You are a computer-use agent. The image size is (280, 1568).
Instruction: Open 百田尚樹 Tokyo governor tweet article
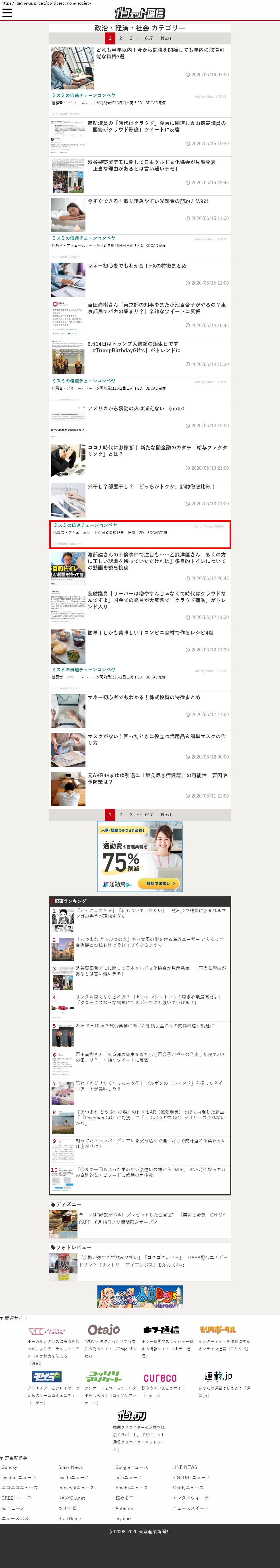(157, 307)
